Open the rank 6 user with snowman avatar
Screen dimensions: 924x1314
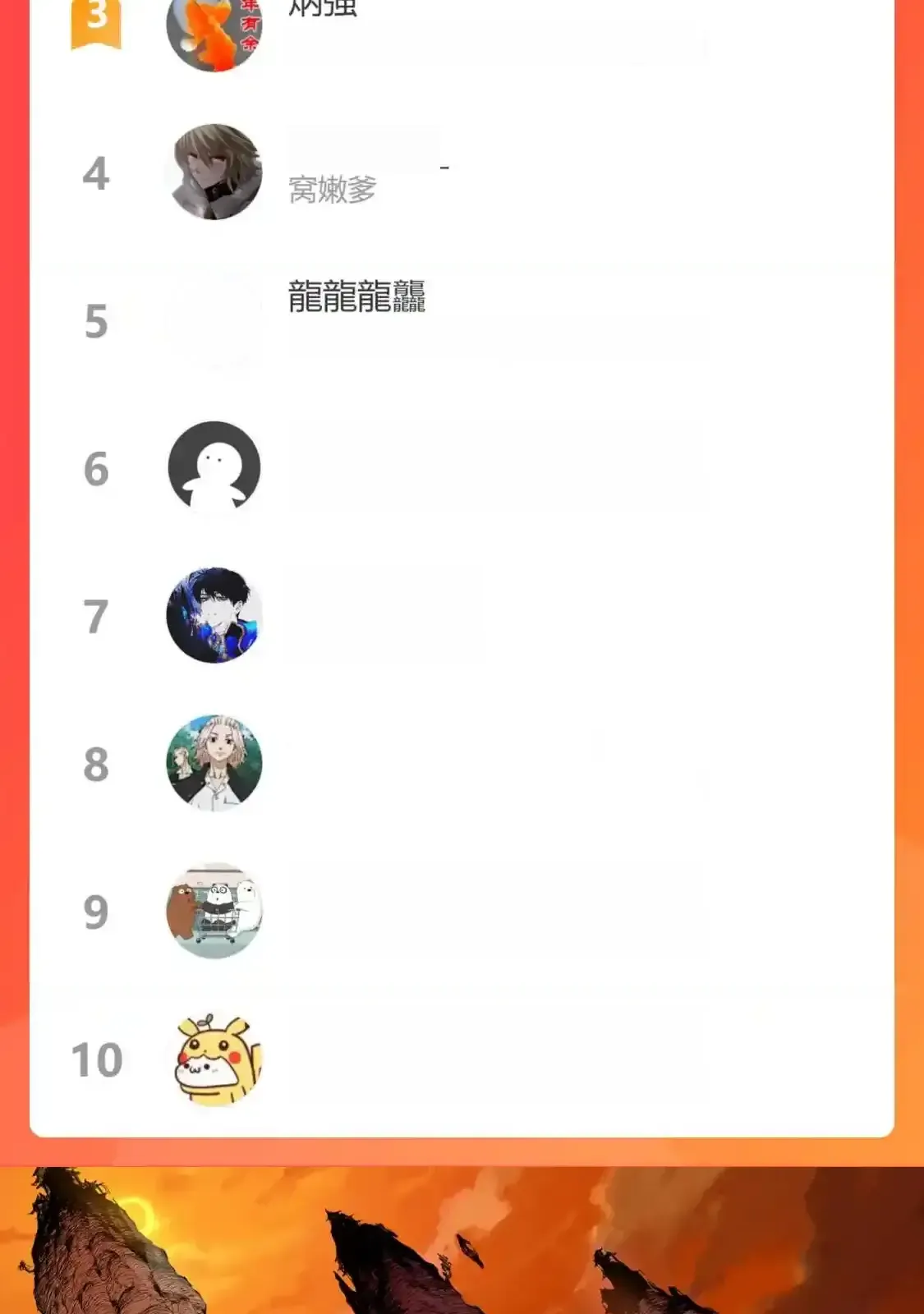click(214, 468)
